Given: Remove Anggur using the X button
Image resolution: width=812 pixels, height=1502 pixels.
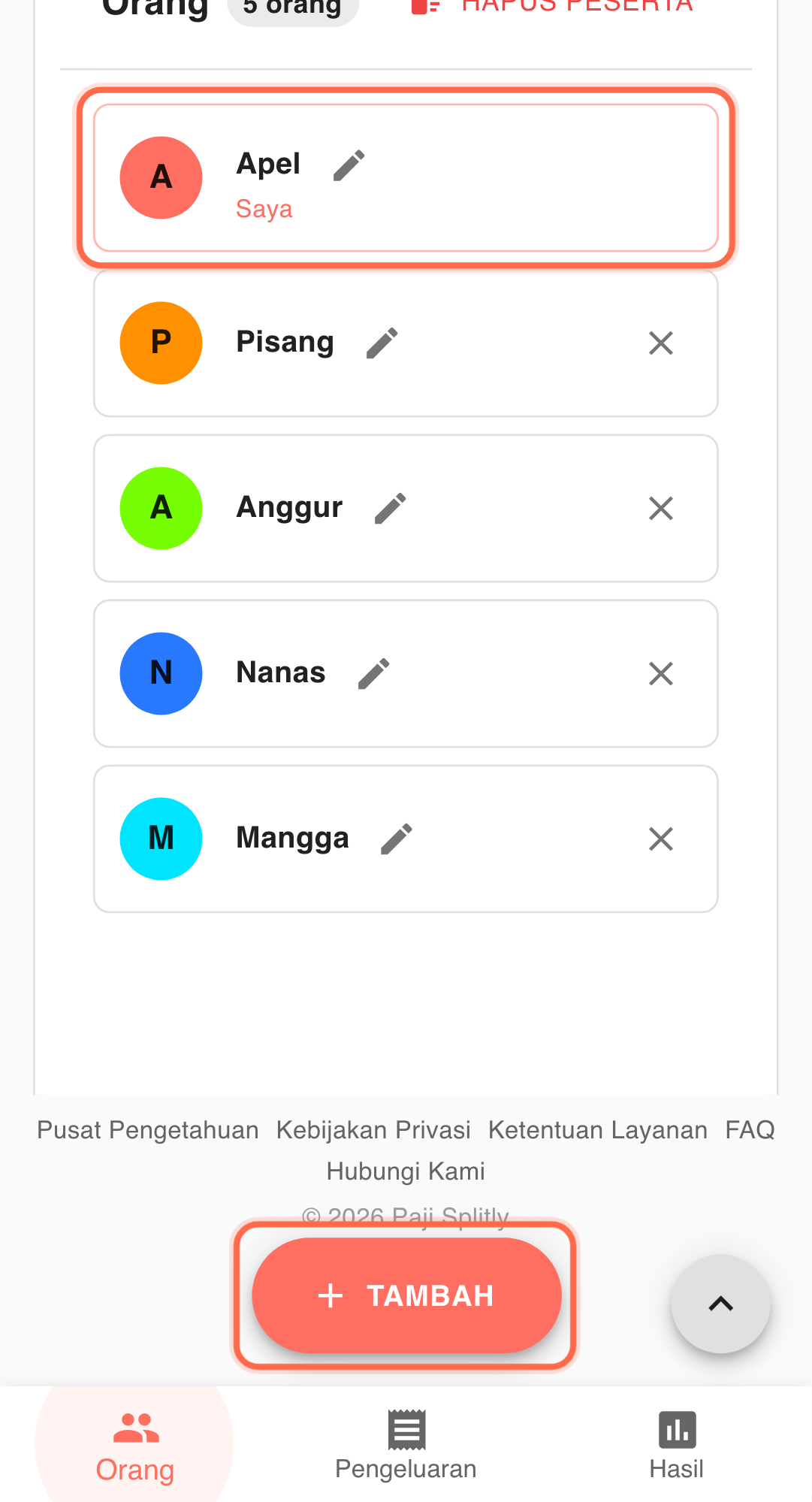Looking at the screenshot, I should coord(660,508).
